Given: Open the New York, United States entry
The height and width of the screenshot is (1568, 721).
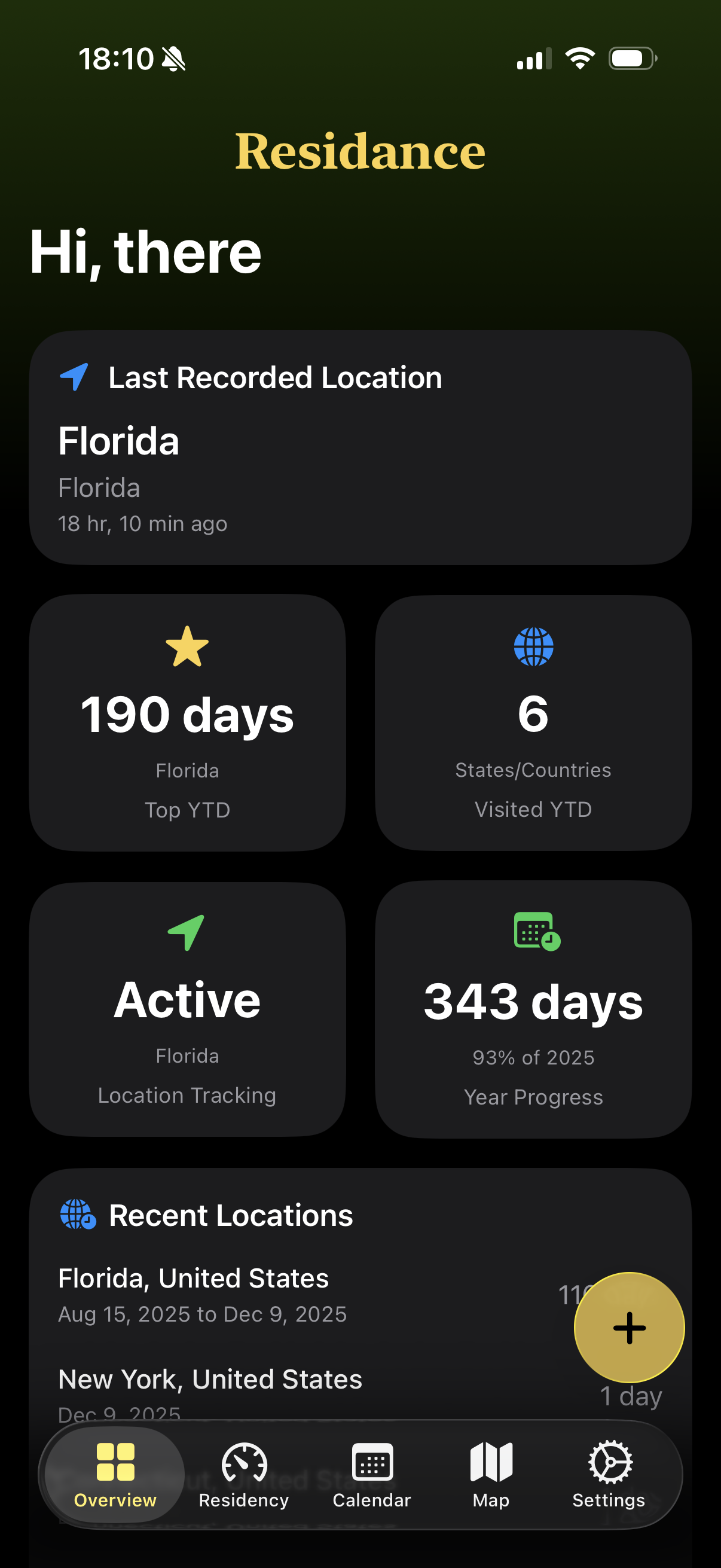Looking at the screenshot, I should pyautogui.click(x=274, y=1382).
